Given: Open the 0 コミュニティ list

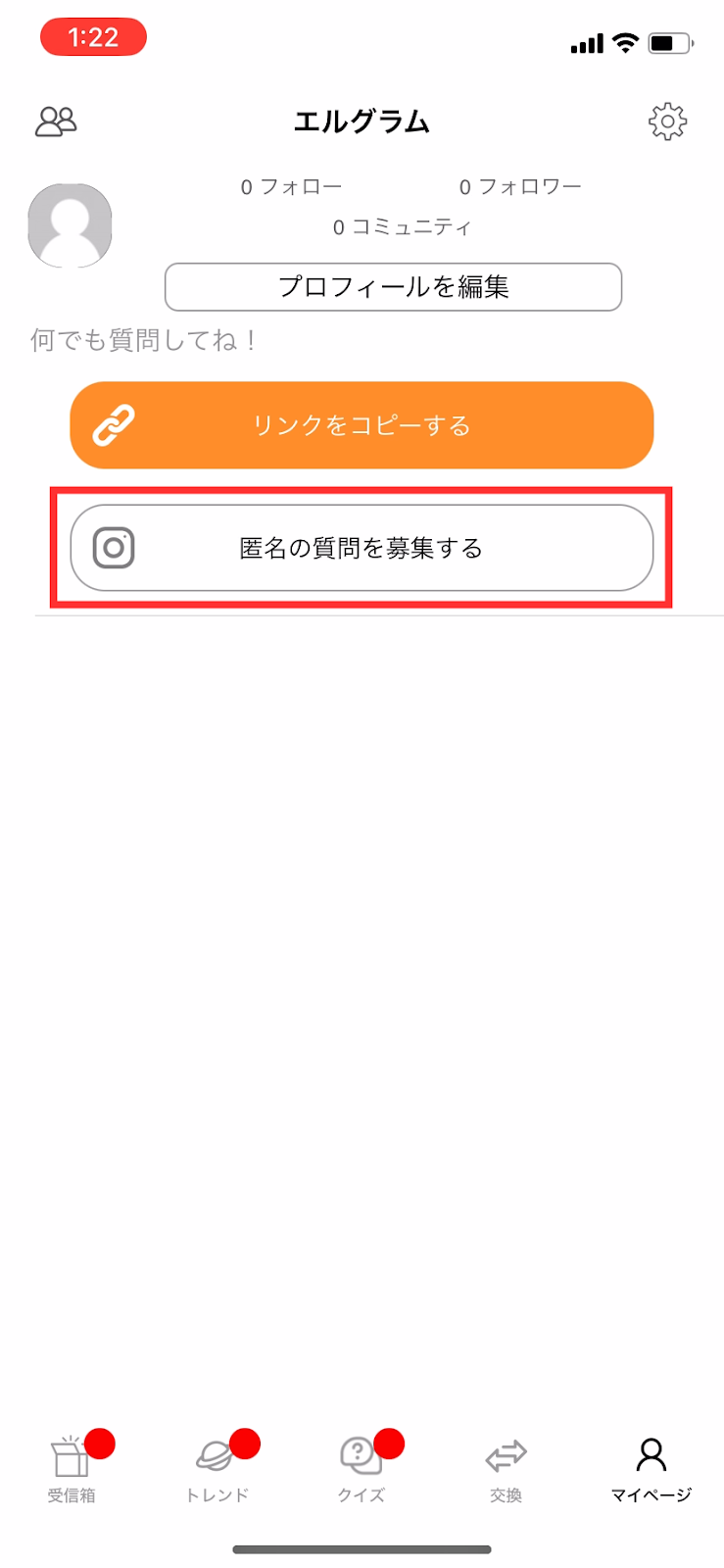Looking at the screenshot, I should tap(402, 227).
